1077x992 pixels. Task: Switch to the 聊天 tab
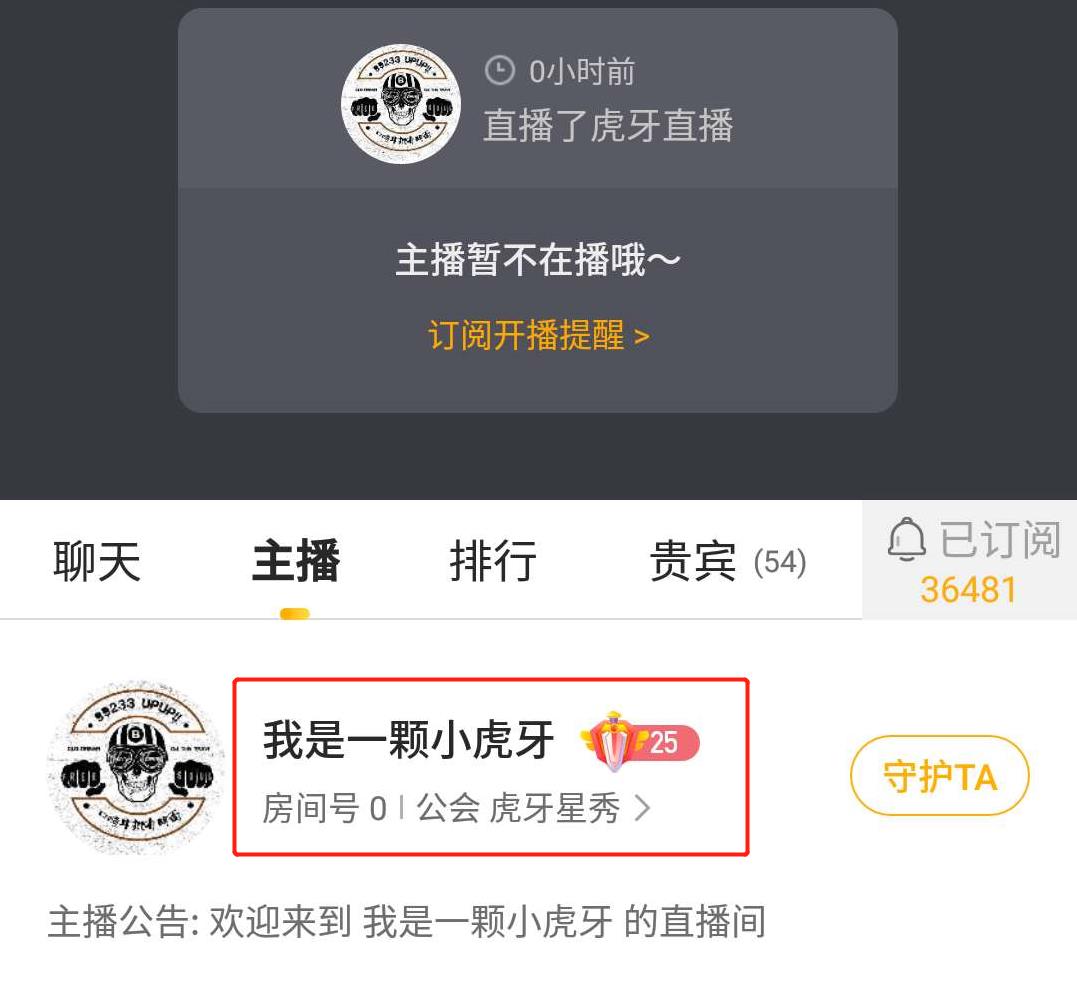pyautogui.click(x=97, y=561)
